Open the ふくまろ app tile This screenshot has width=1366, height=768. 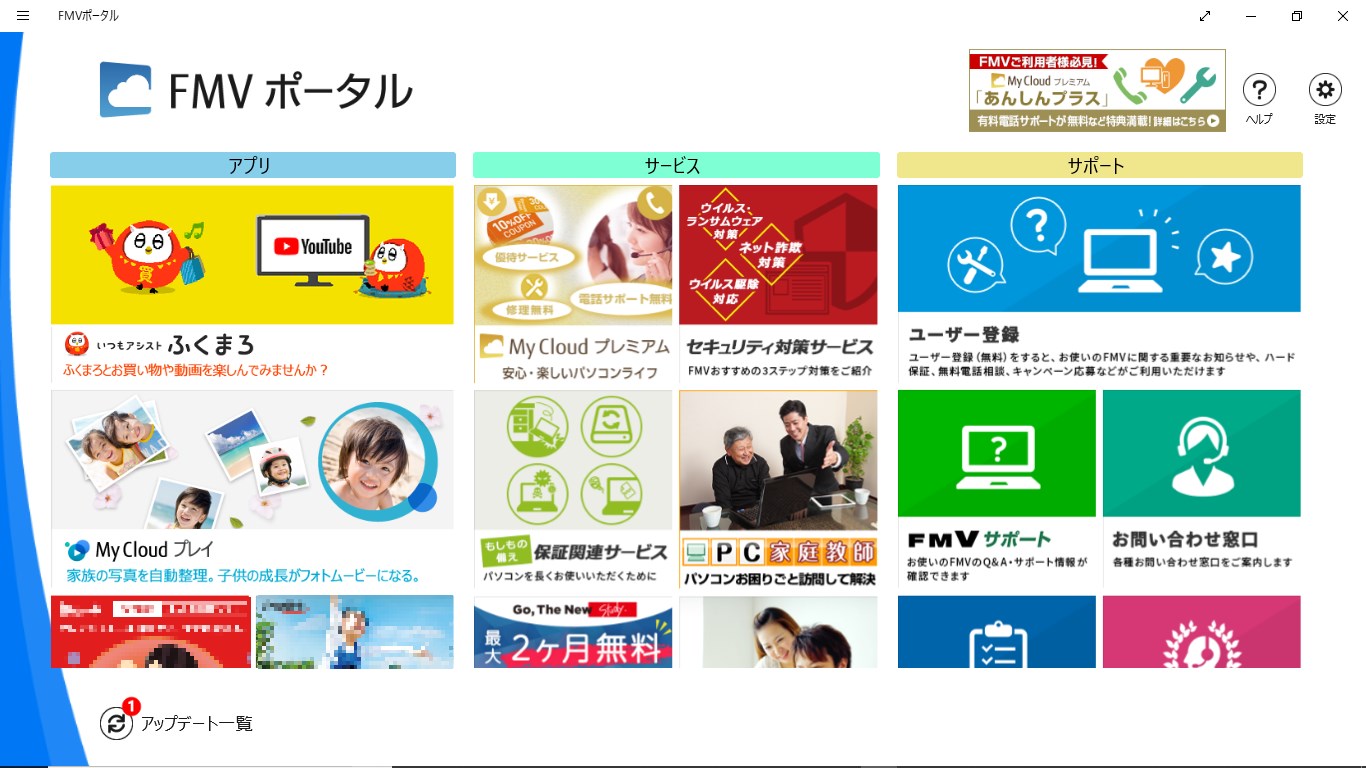(x=252, y=284)
